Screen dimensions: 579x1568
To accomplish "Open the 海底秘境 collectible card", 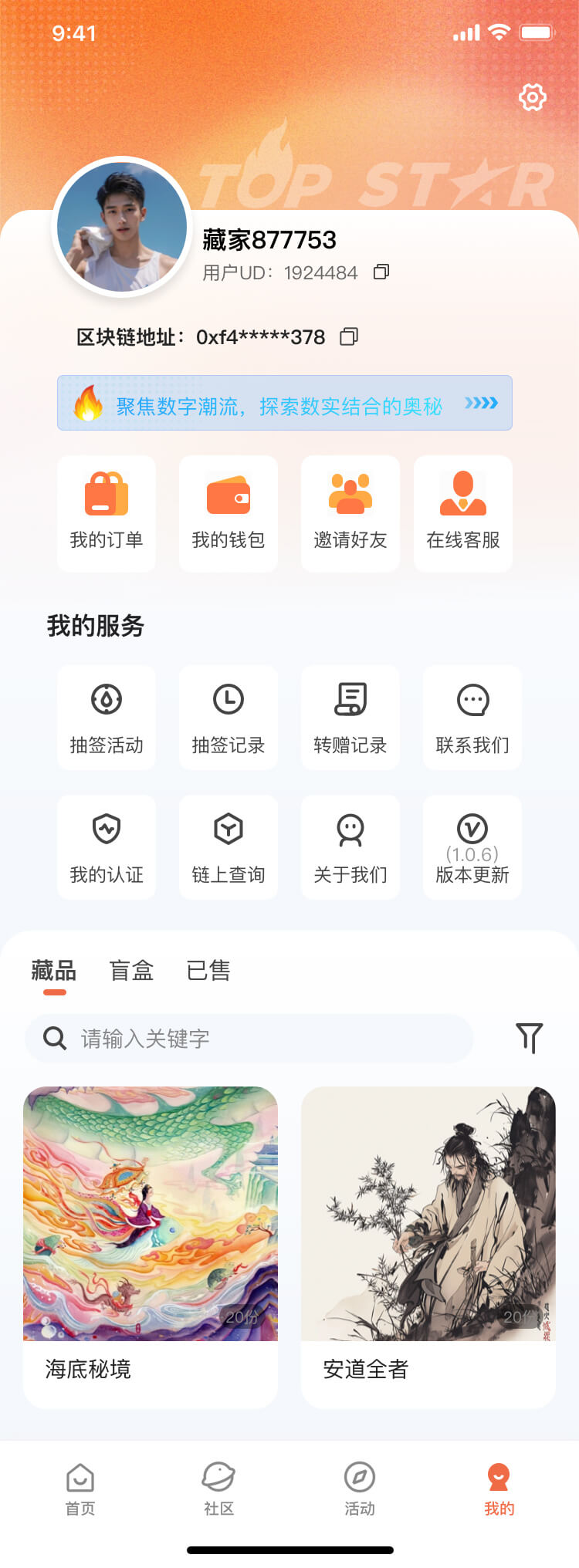I will (x=151, y=1246).
